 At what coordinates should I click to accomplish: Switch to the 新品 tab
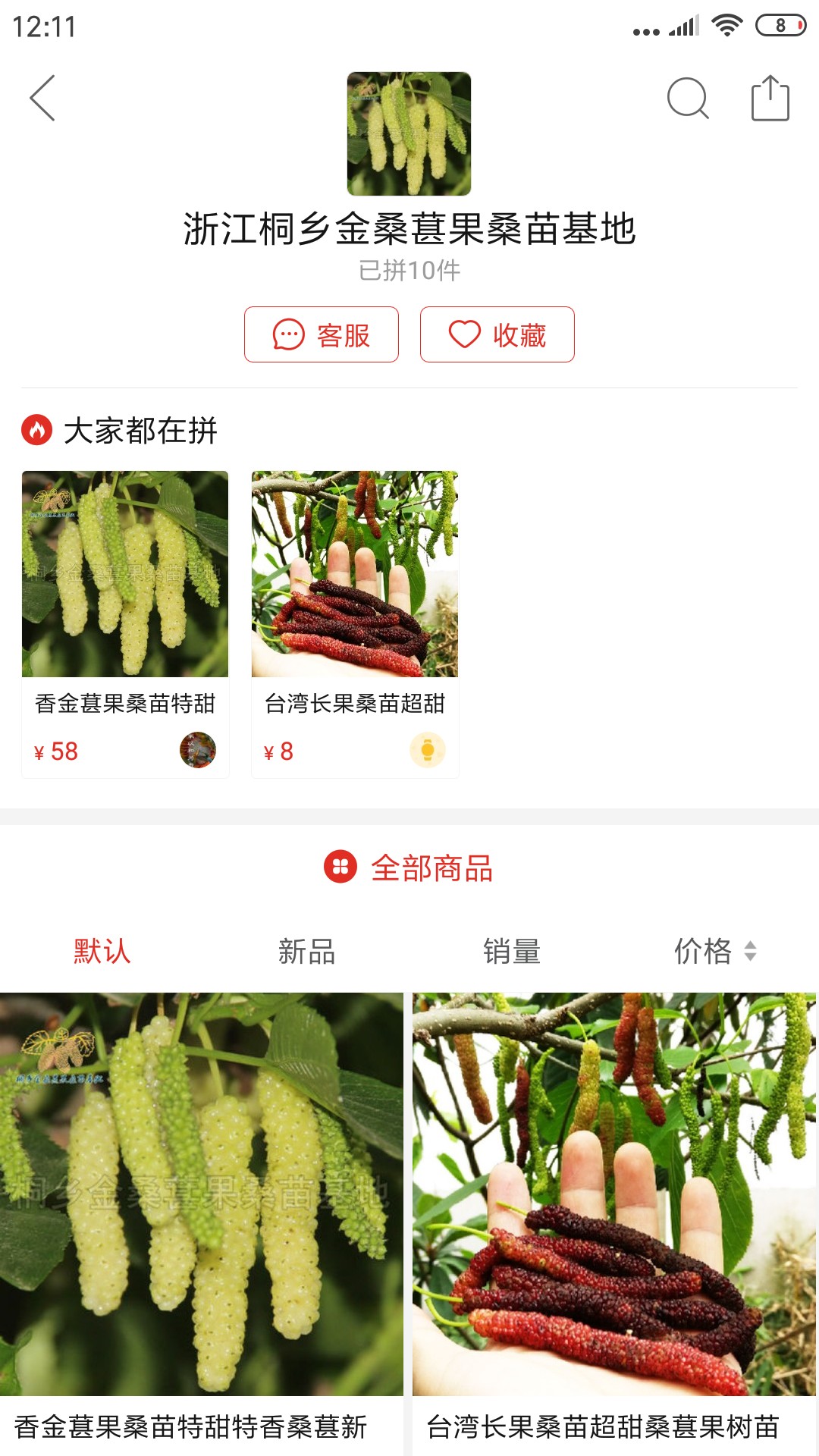point(307,951)
